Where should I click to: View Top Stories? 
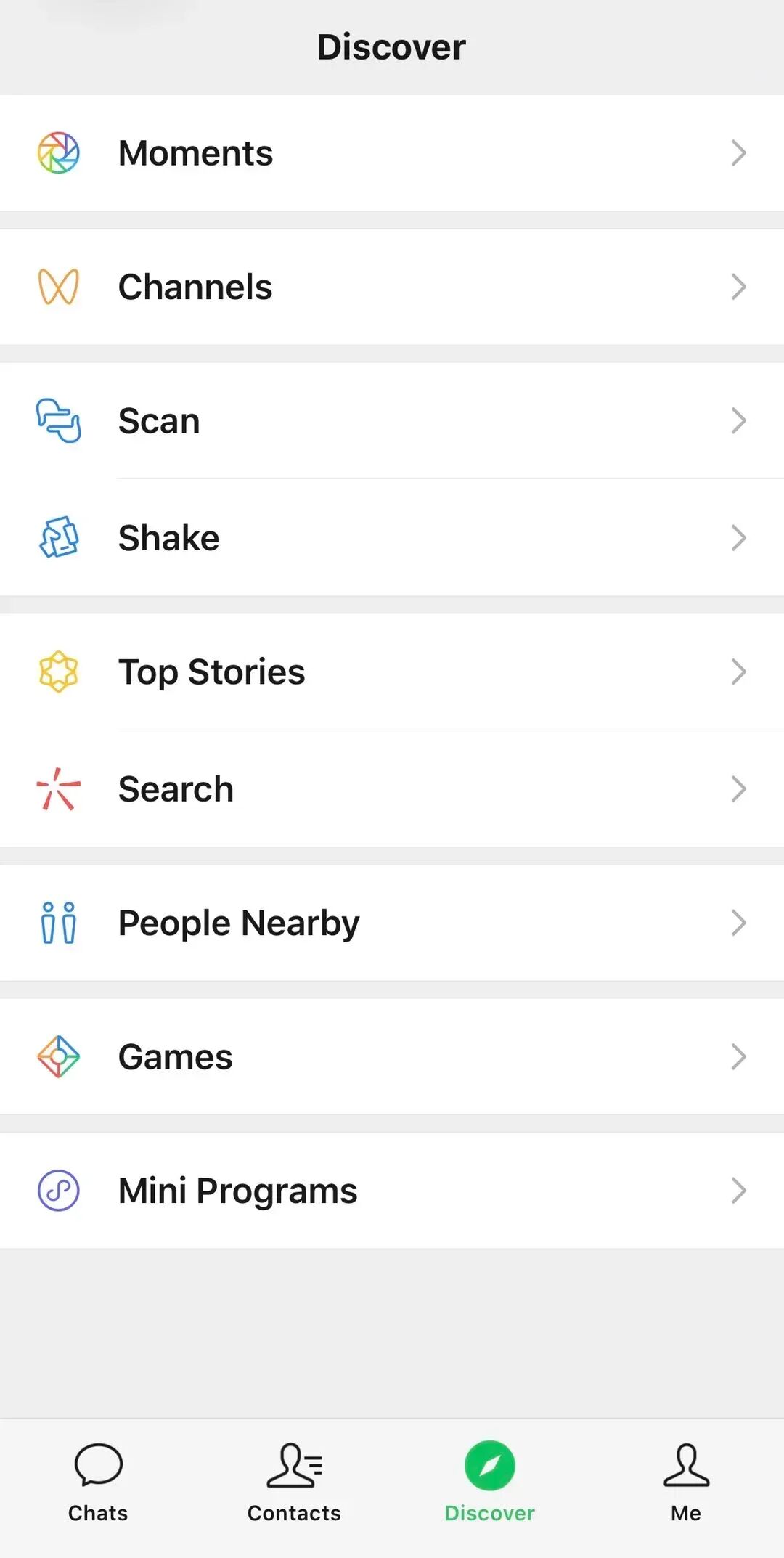tap(392, 672)
